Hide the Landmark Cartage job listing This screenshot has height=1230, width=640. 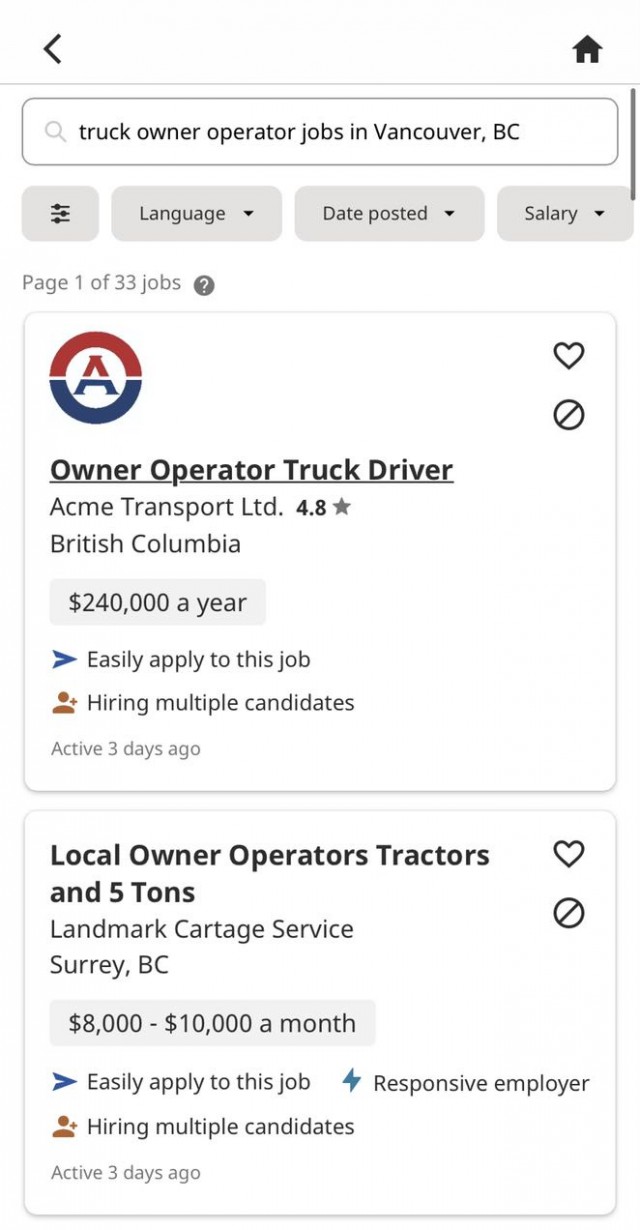[568, 912]
